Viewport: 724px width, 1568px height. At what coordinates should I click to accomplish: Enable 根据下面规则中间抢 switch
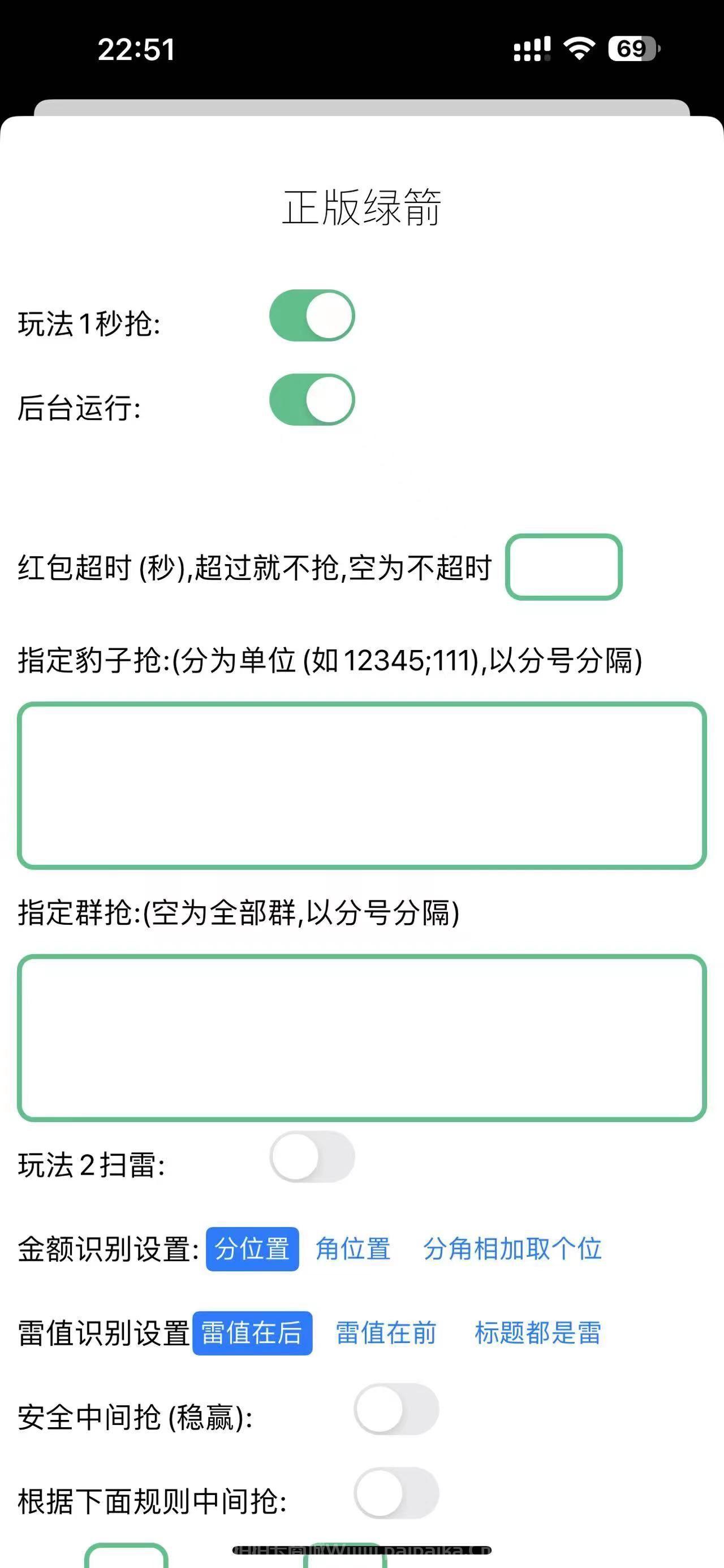pos(396,1493)
